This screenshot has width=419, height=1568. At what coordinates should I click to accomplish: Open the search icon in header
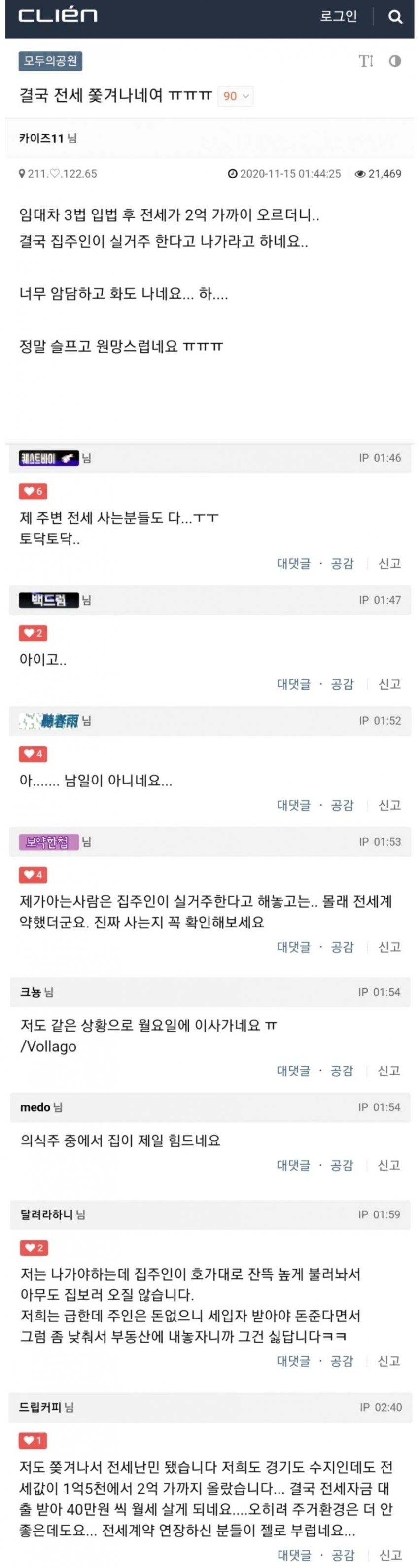[x=395, y=17]
